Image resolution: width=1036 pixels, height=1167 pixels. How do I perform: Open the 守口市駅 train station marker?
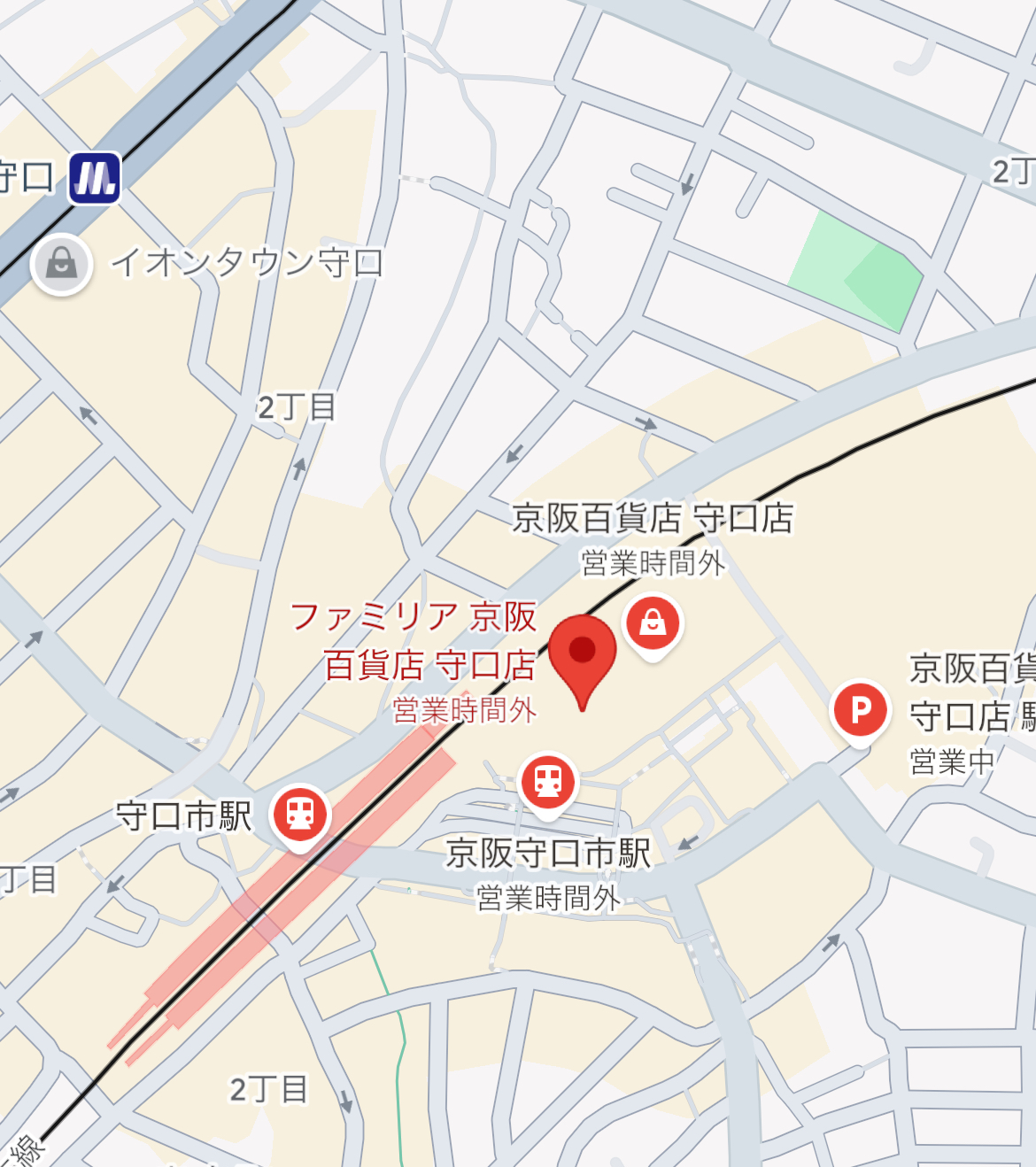[x=300, y=815]
